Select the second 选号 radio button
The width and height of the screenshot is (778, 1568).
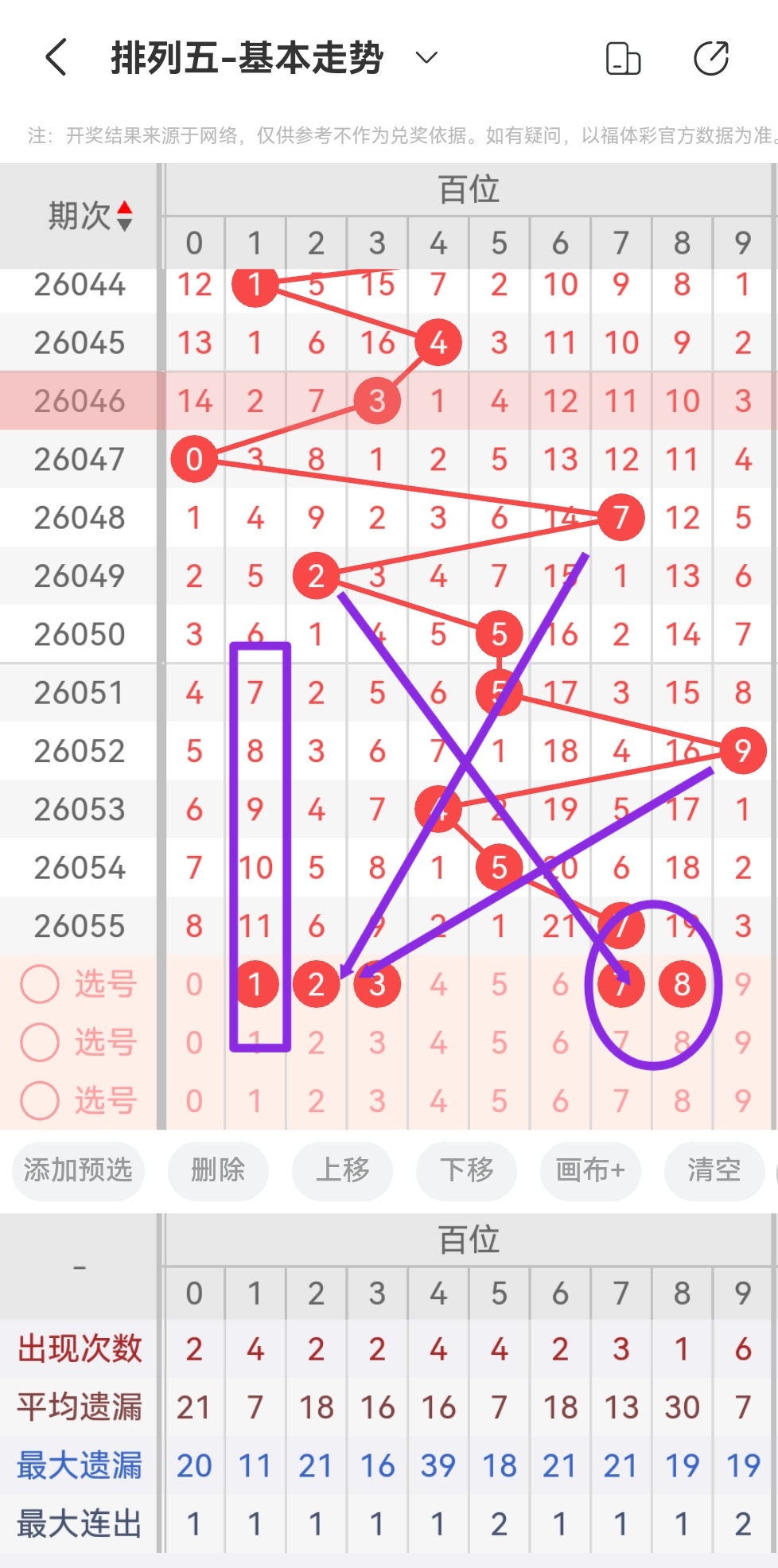[x=40, y=1042]
